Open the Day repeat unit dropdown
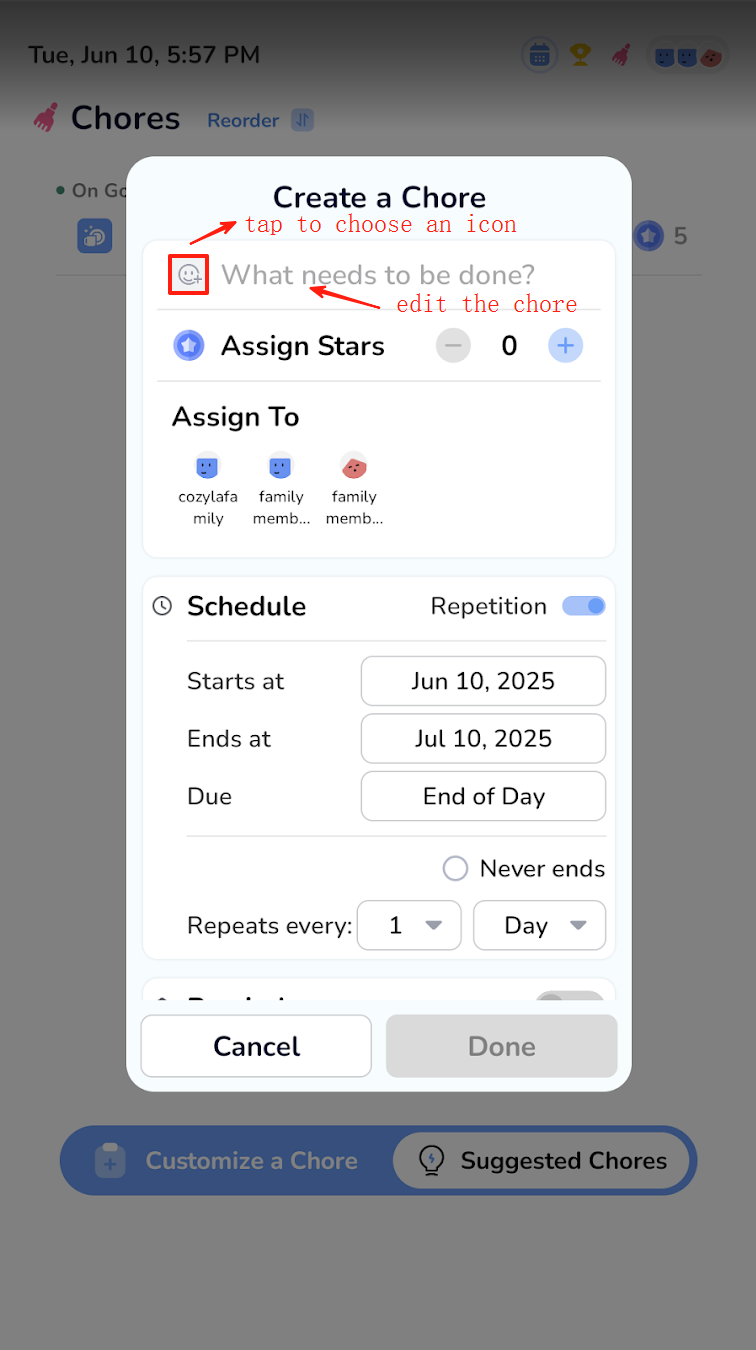 (x=539, y=925)
